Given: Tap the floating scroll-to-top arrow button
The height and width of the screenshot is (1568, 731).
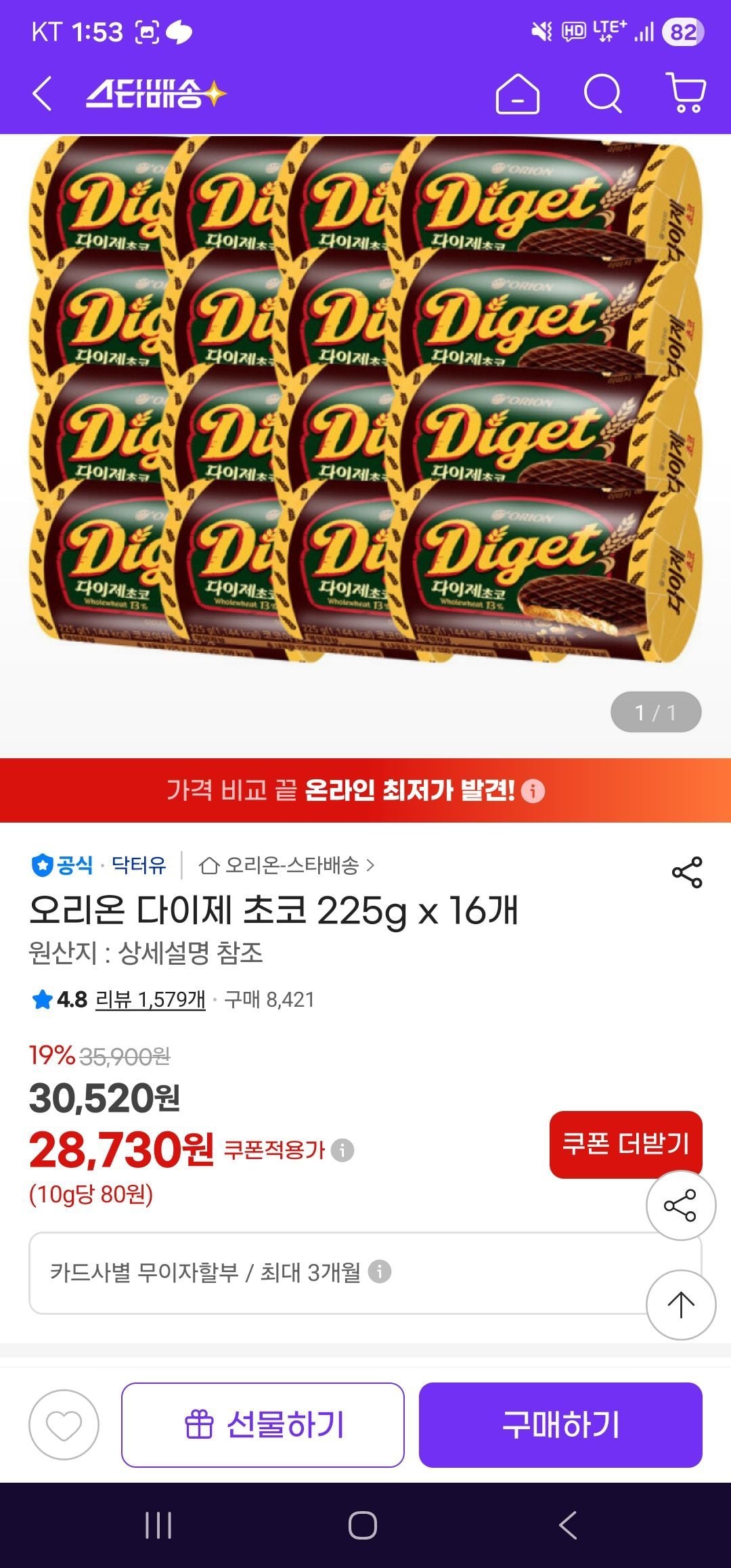Looking at the screenshot, I should point(680,1305).
